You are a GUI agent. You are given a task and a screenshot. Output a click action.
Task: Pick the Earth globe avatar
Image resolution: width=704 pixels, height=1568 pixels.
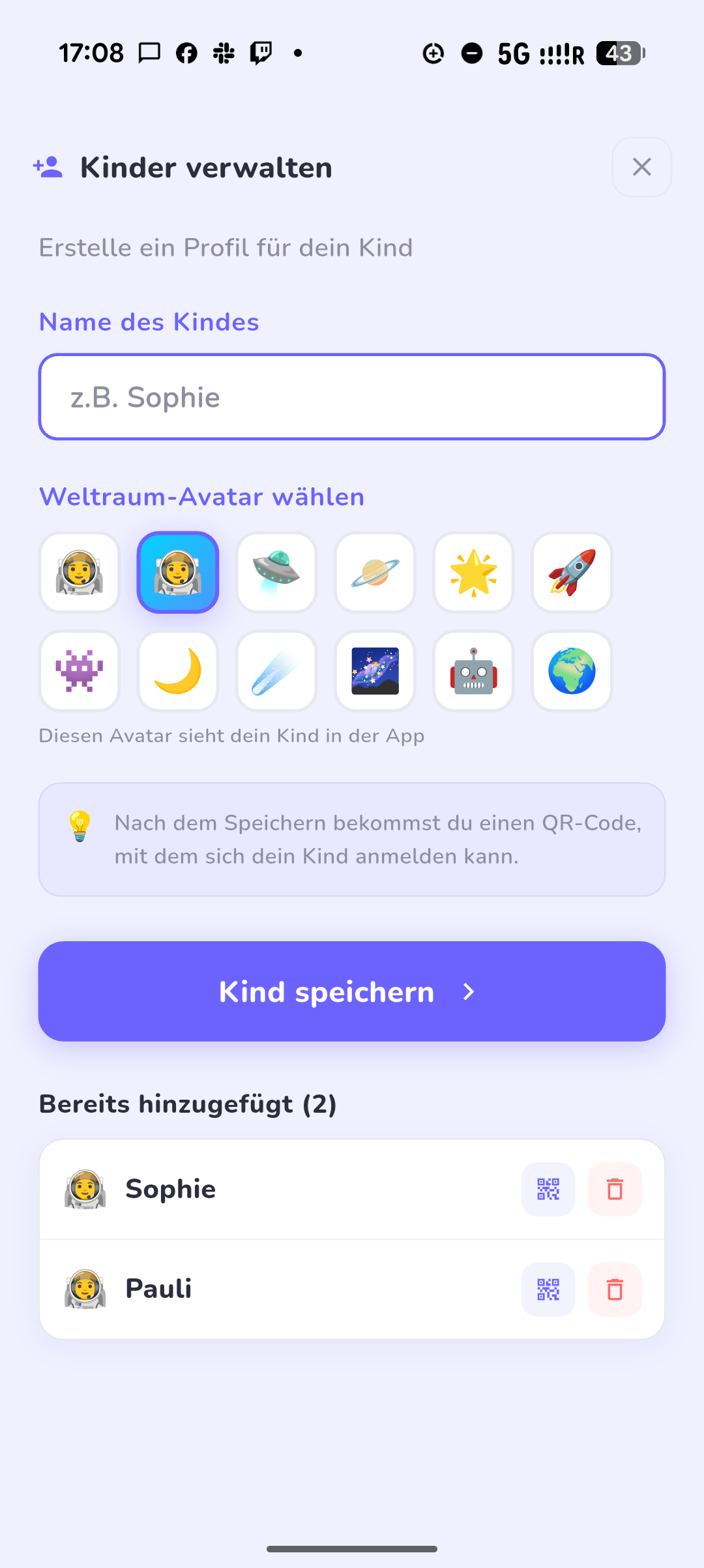tap(572, 671)
